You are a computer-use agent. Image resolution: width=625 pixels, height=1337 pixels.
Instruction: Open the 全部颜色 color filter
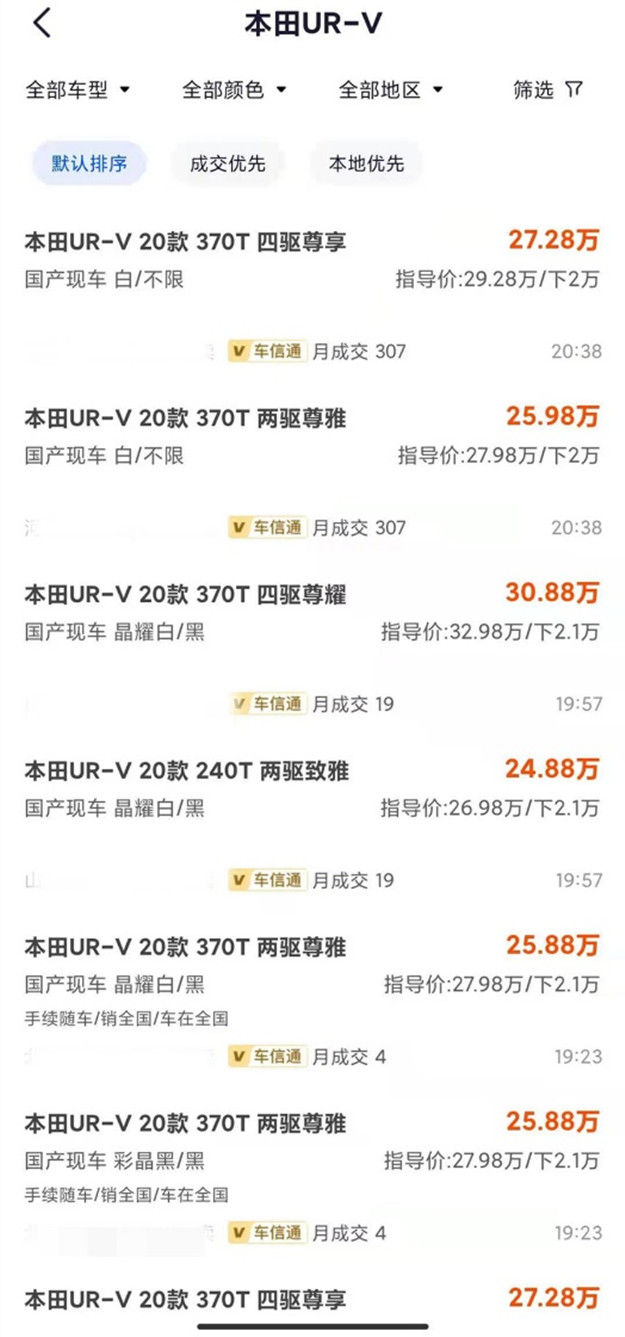(x=234, y=90)
